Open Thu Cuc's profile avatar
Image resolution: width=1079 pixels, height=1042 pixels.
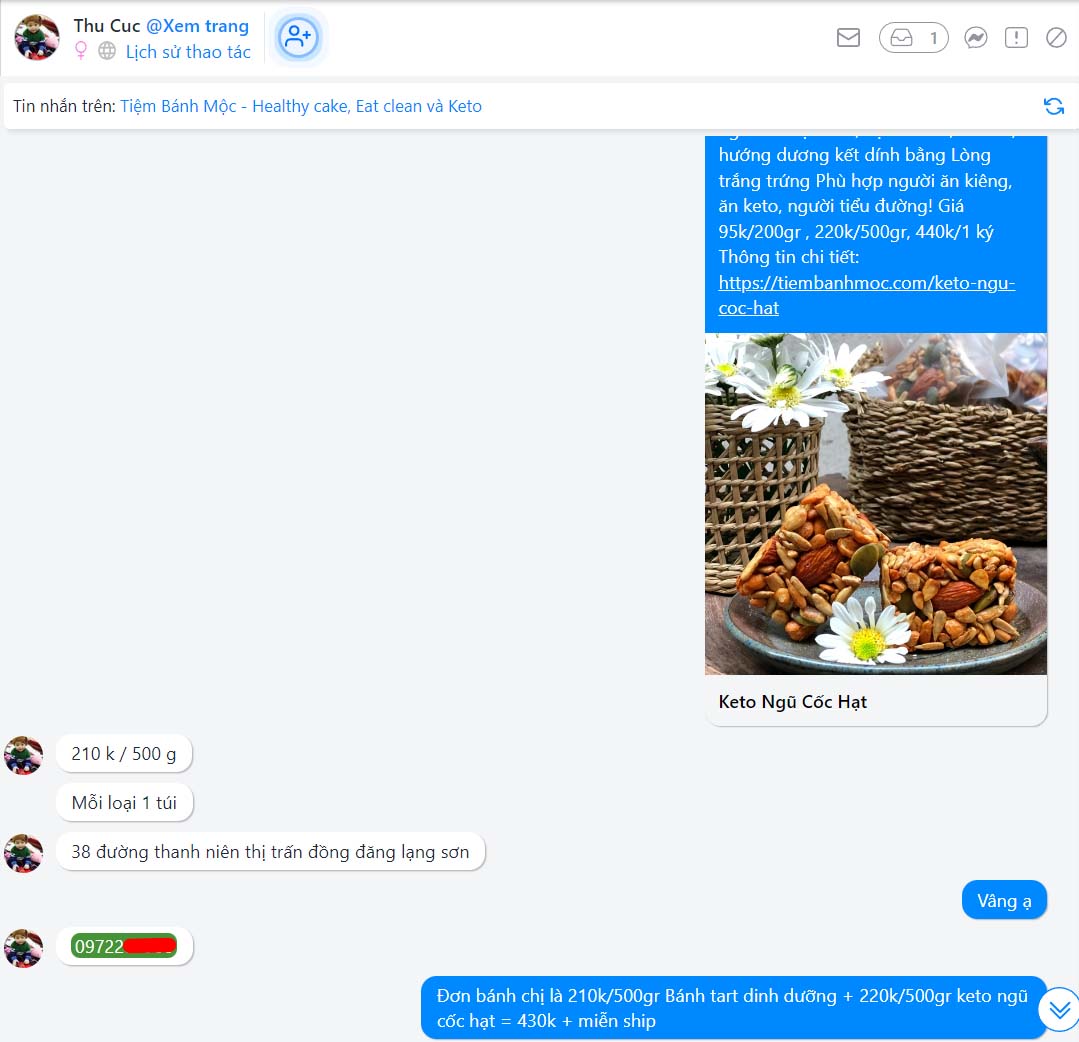tap(36, 38)
